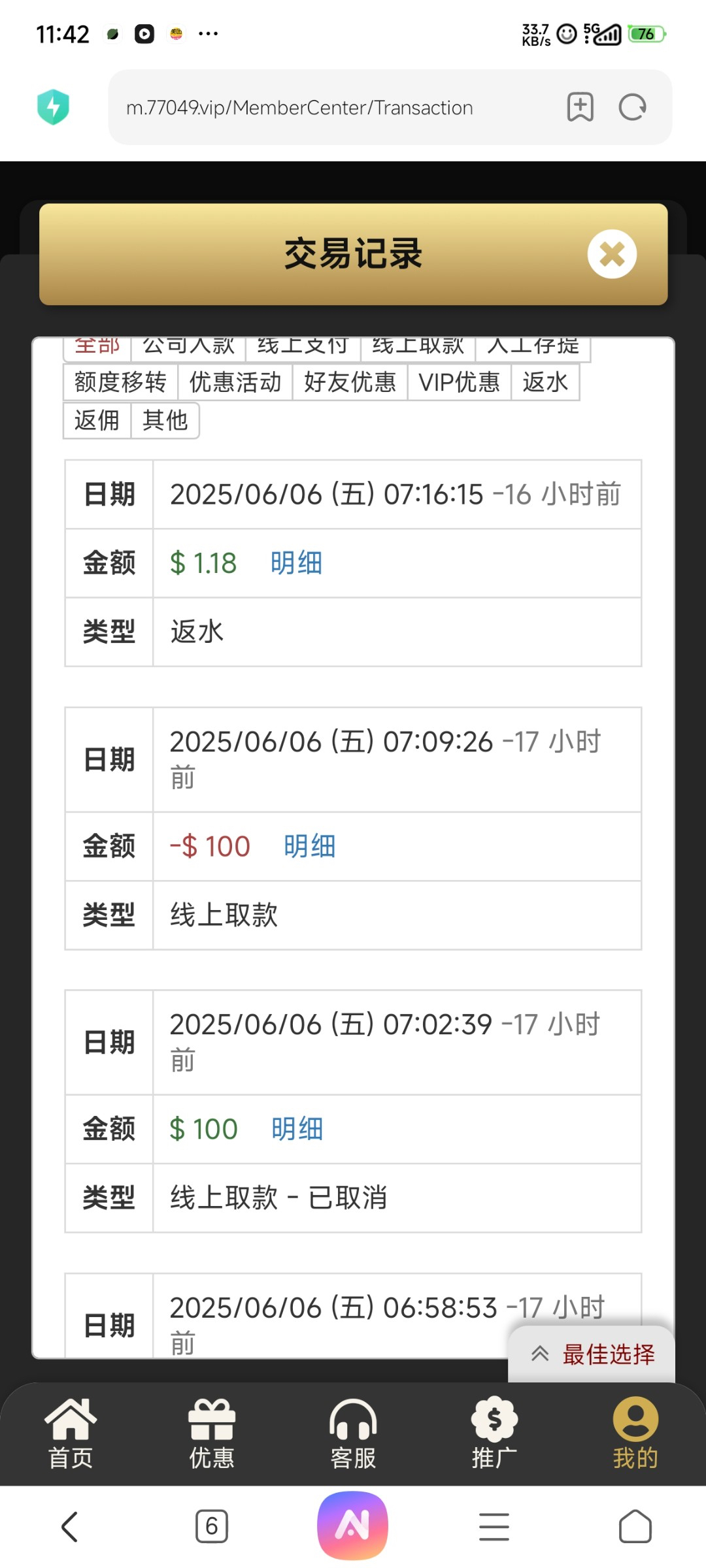Image resolution: width=706 pixels, height=1568 pixels.
Task: Select the 优惠活动 filter
Action: (x=235, y=382)
